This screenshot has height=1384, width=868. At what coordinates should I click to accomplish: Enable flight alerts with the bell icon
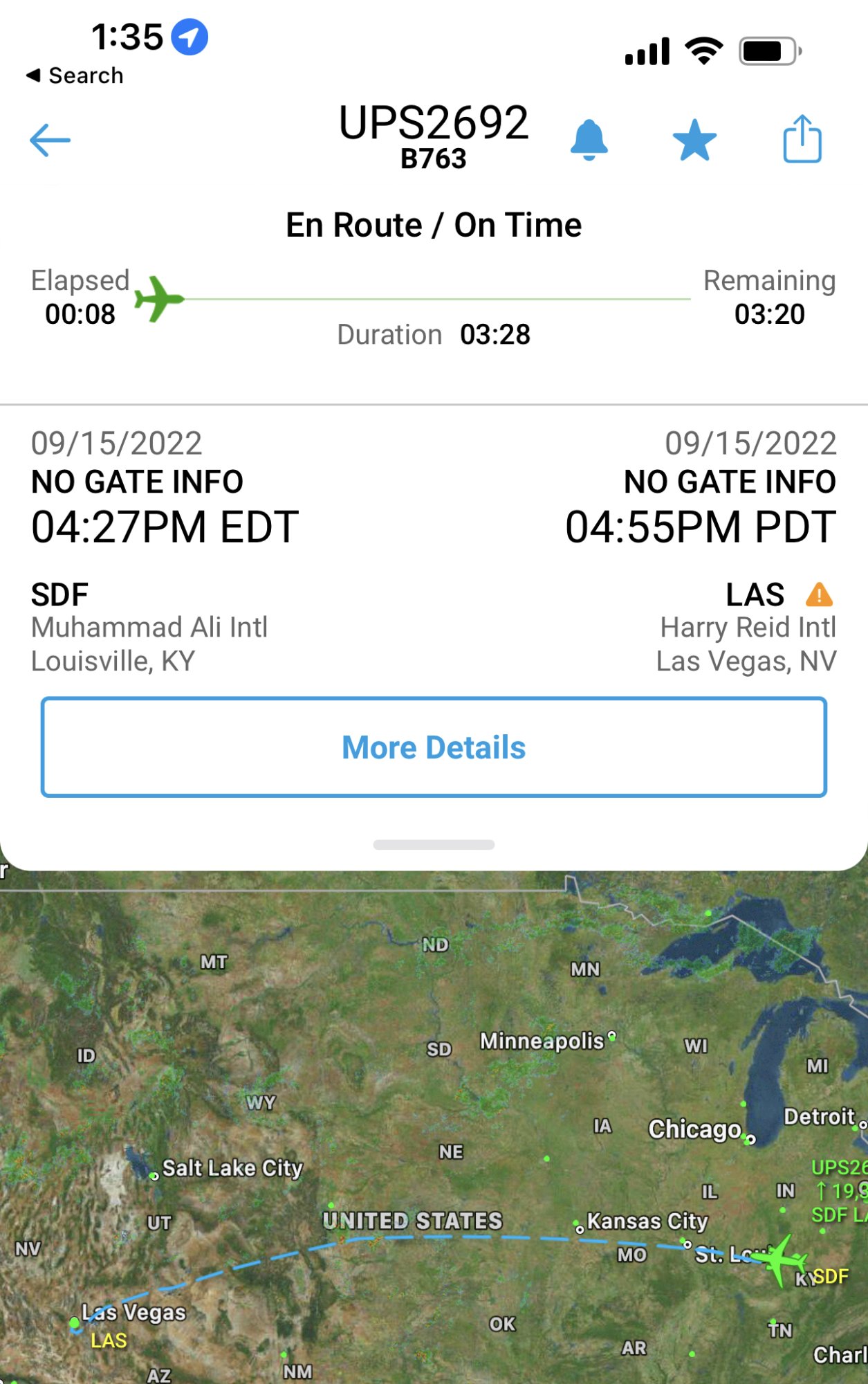tap(589, 140)
